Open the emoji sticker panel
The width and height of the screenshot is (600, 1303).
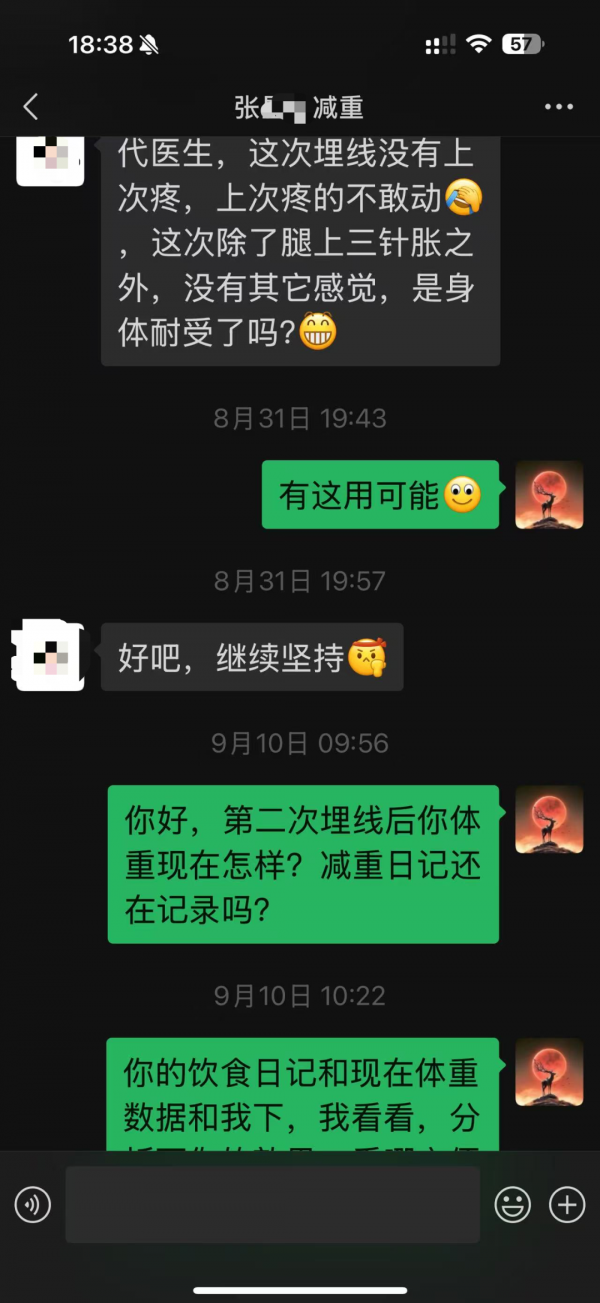[513, 1205]
